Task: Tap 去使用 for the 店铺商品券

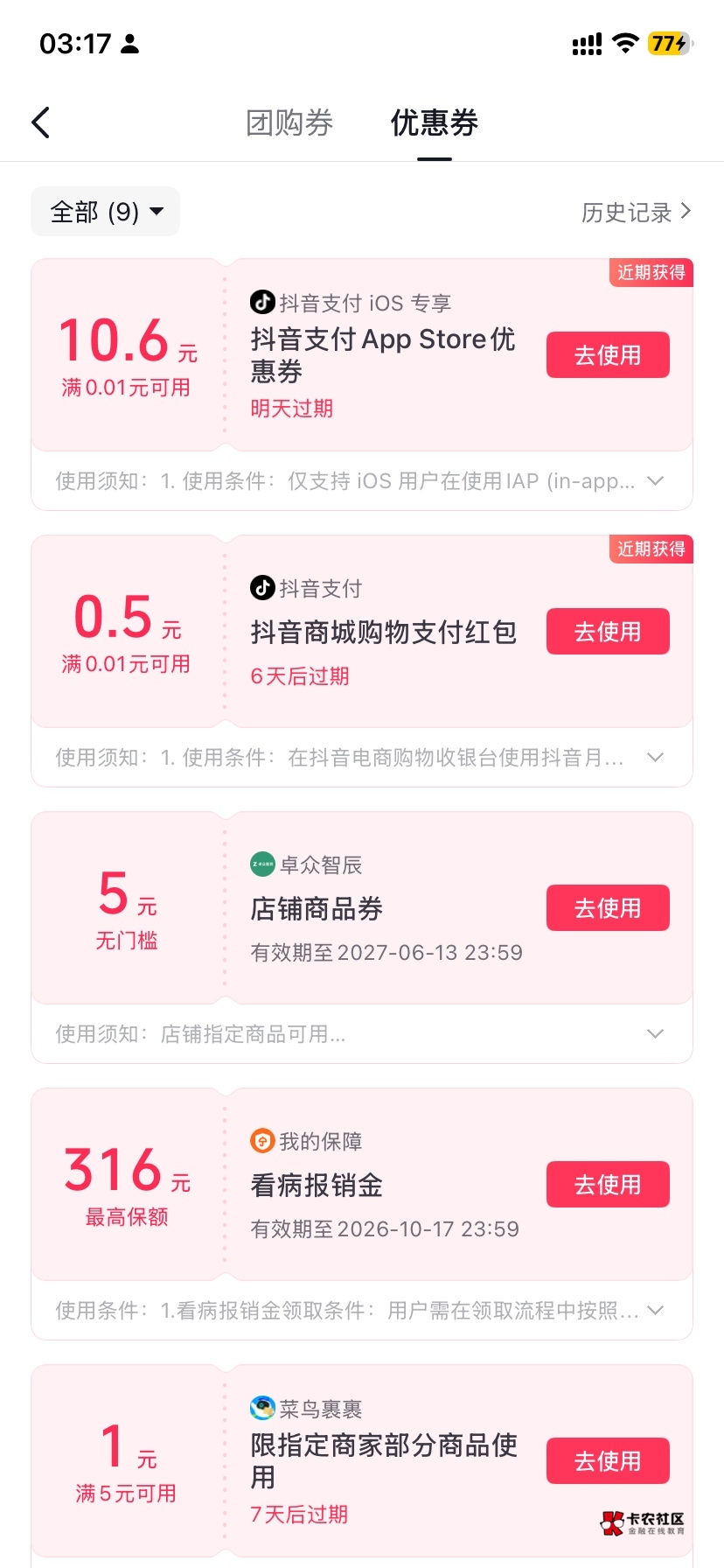Action: [x=608, y=907]
